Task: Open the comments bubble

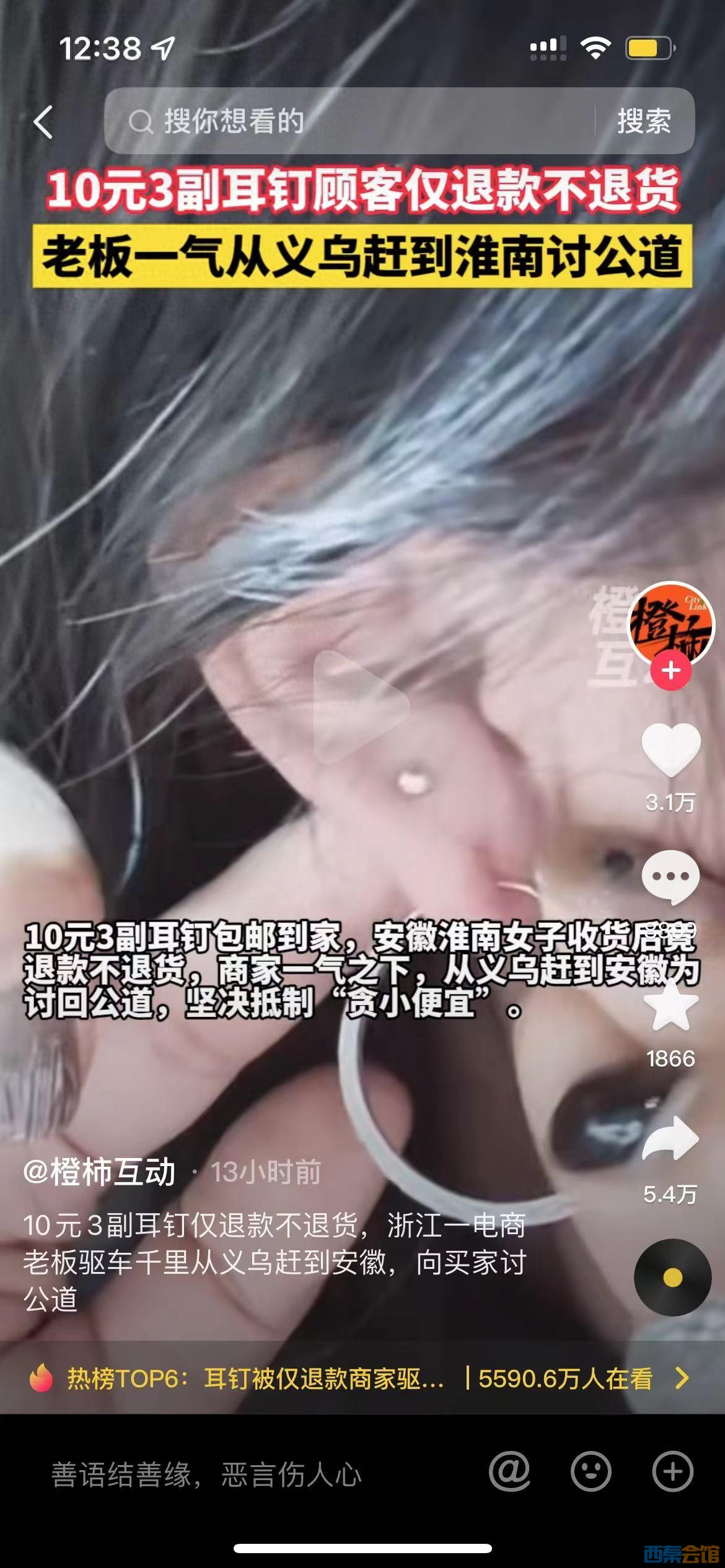Action: [670, 877]
